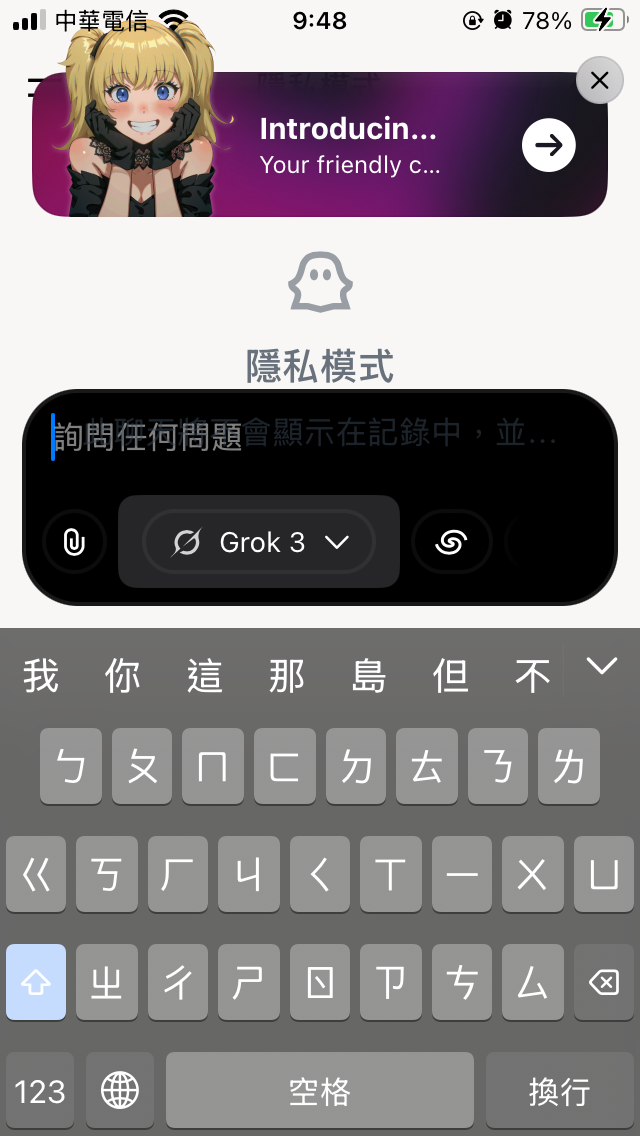Collapse the keyboard suggestion bar chevron
This screenshot has width=640, height=1136.
point(602,667)
